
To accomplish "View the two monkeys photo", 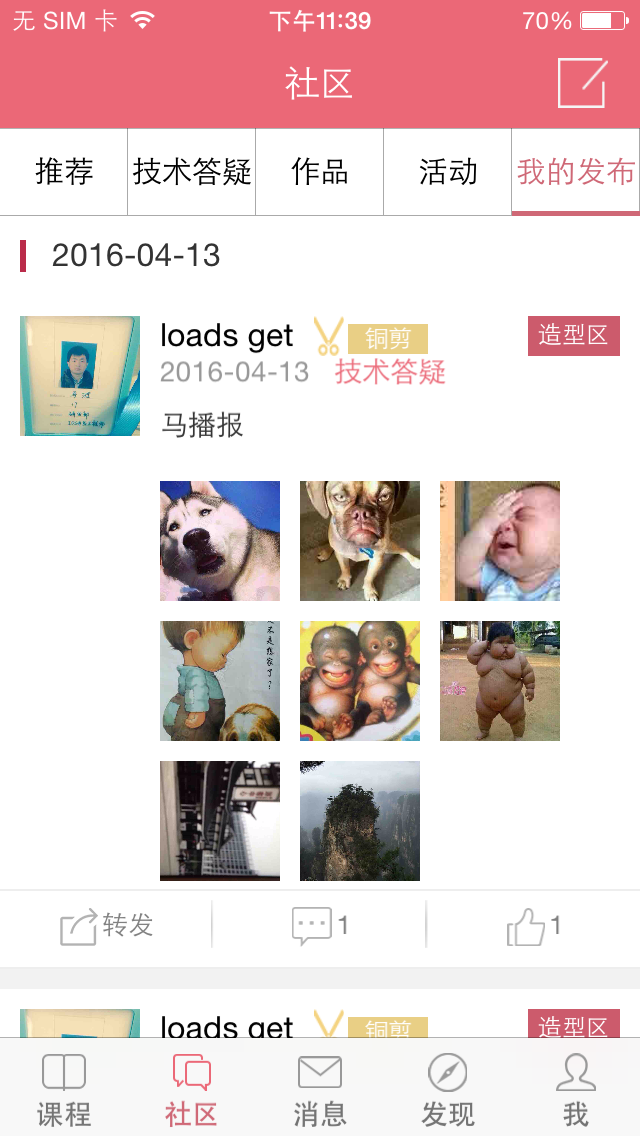I will [360, 681].
